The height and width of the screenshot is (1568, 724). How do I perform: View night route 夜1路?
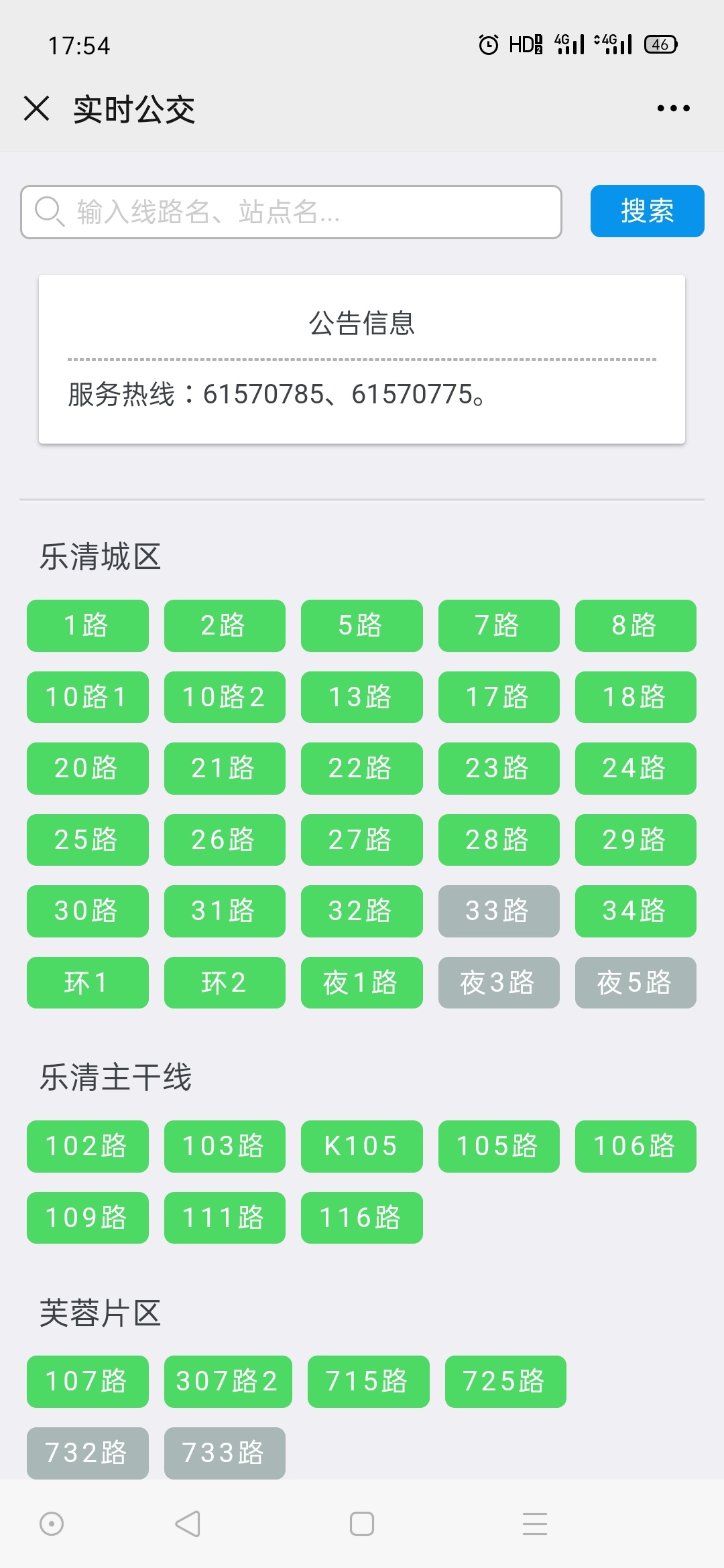click(361, 983)
